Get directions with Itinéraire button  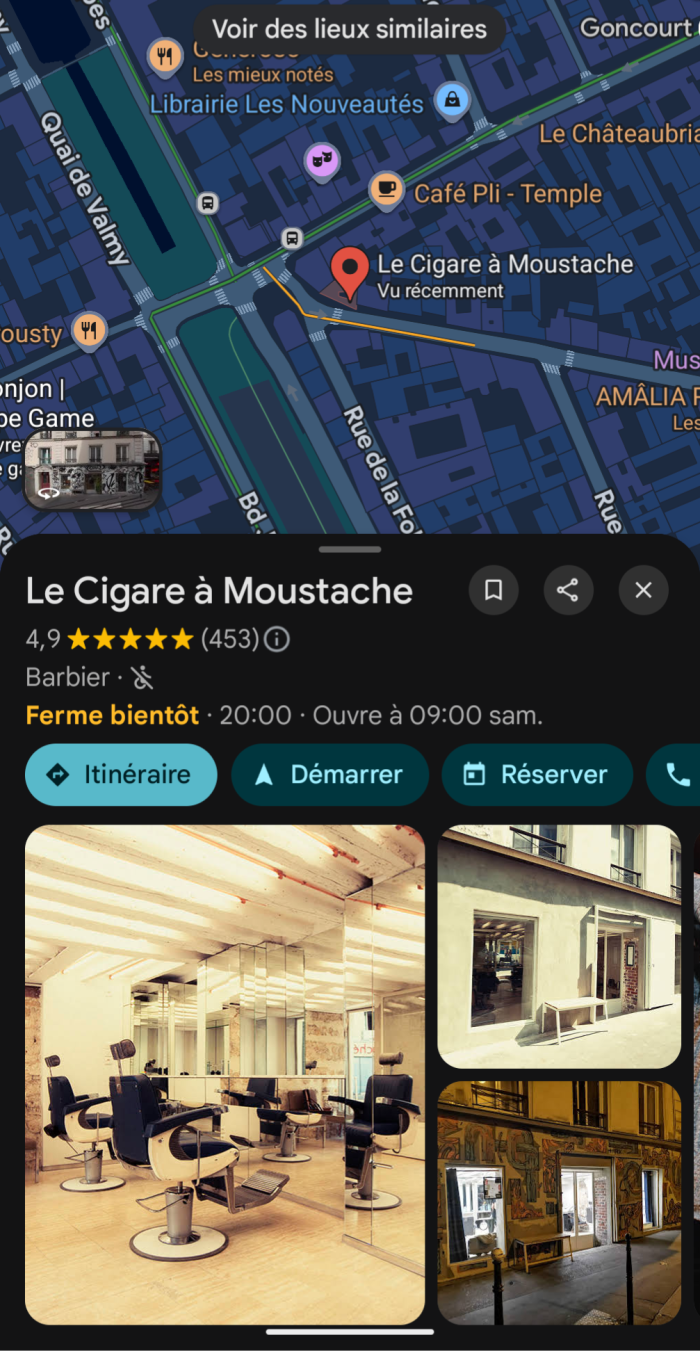pyautogui.click(x=121, y=774)
